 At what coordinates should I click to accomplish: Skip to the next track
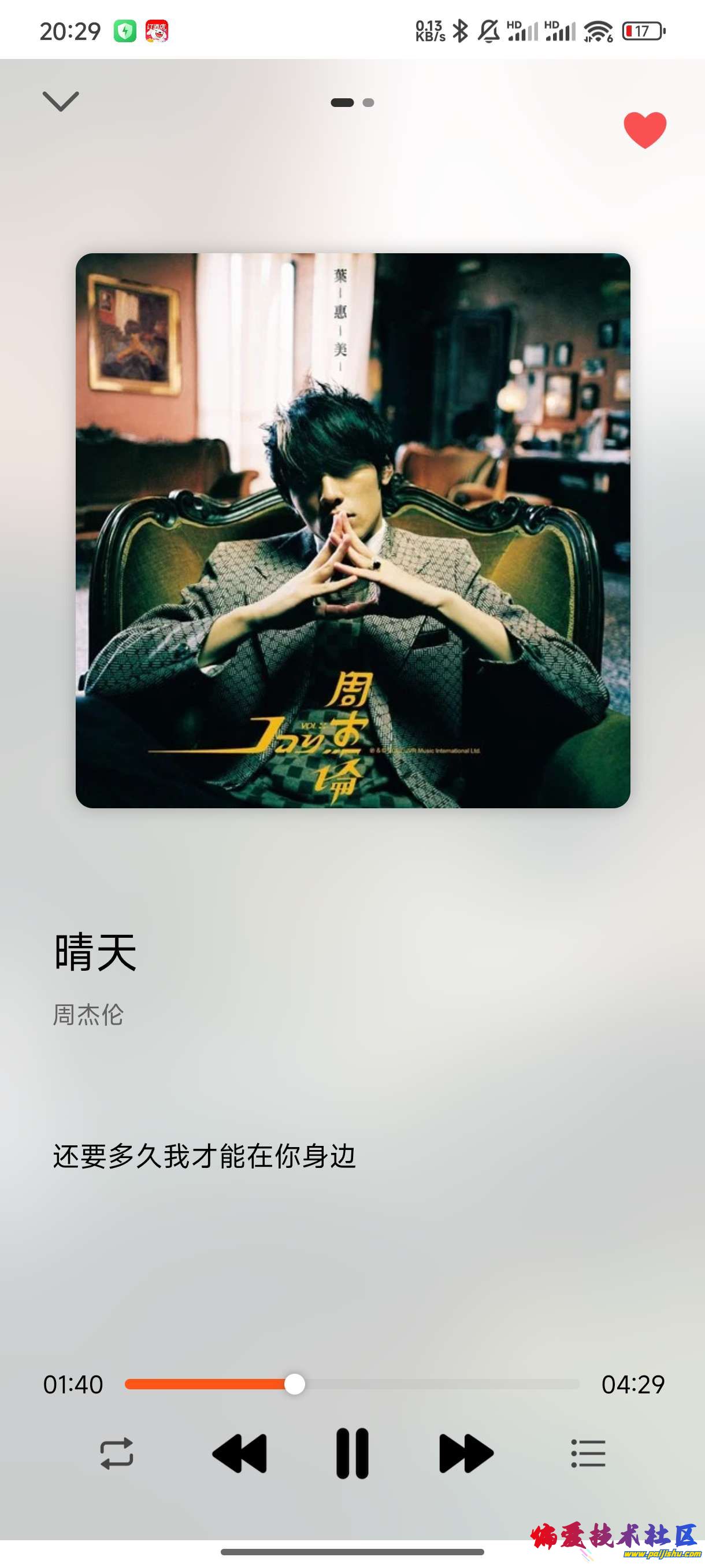click(466, 1454)
